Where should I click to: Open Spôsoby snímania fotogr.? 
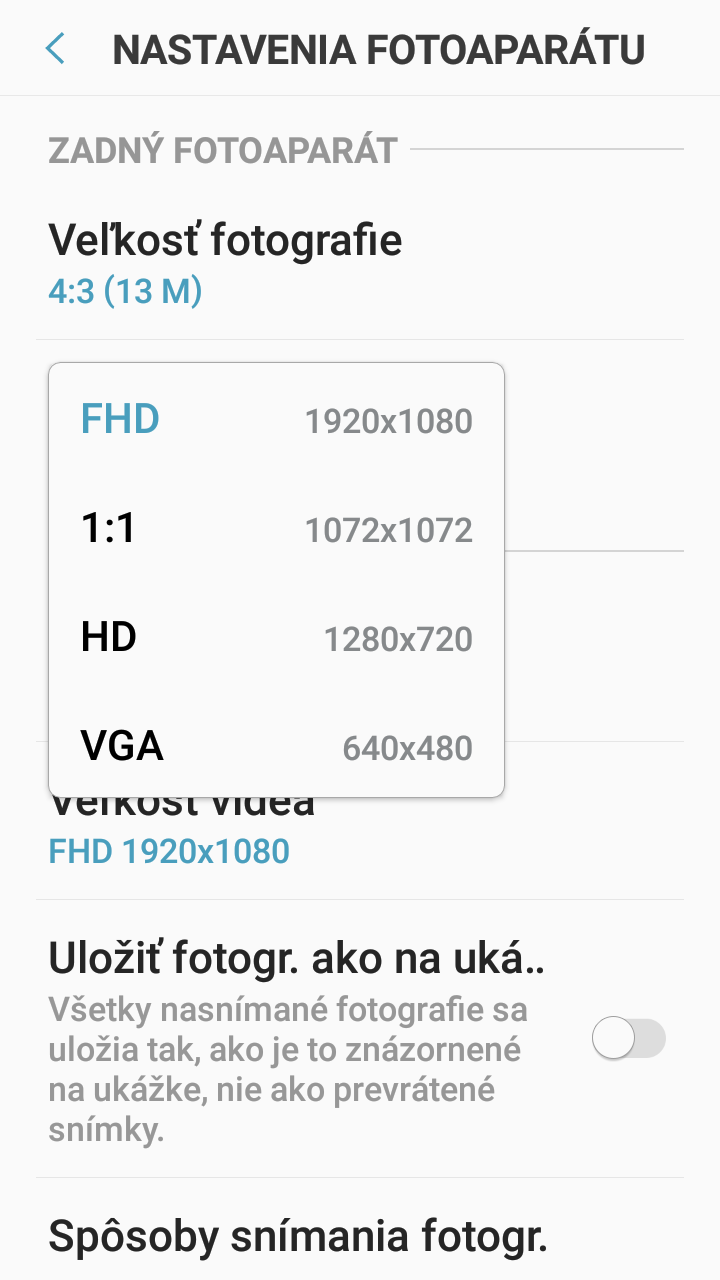(x=360, y=1236)
